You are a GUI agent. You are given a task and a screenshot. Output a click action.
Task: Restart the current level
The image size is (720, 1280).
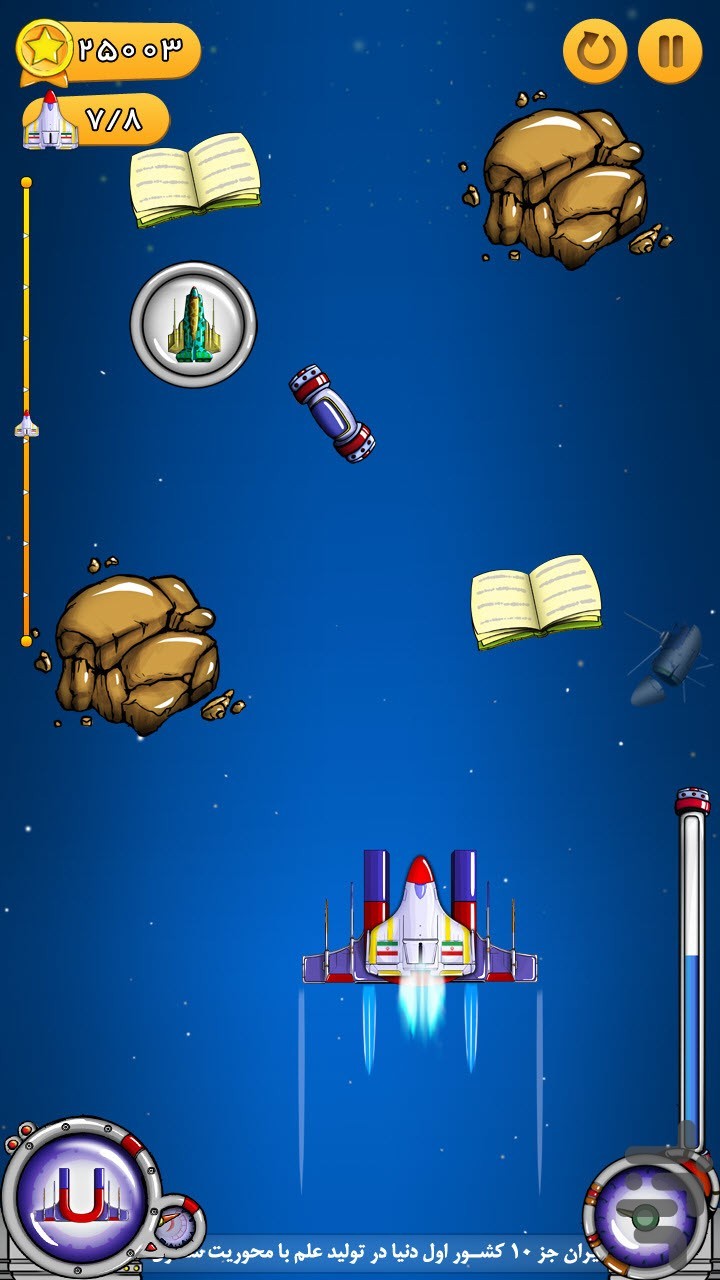[x=595, y=51]
